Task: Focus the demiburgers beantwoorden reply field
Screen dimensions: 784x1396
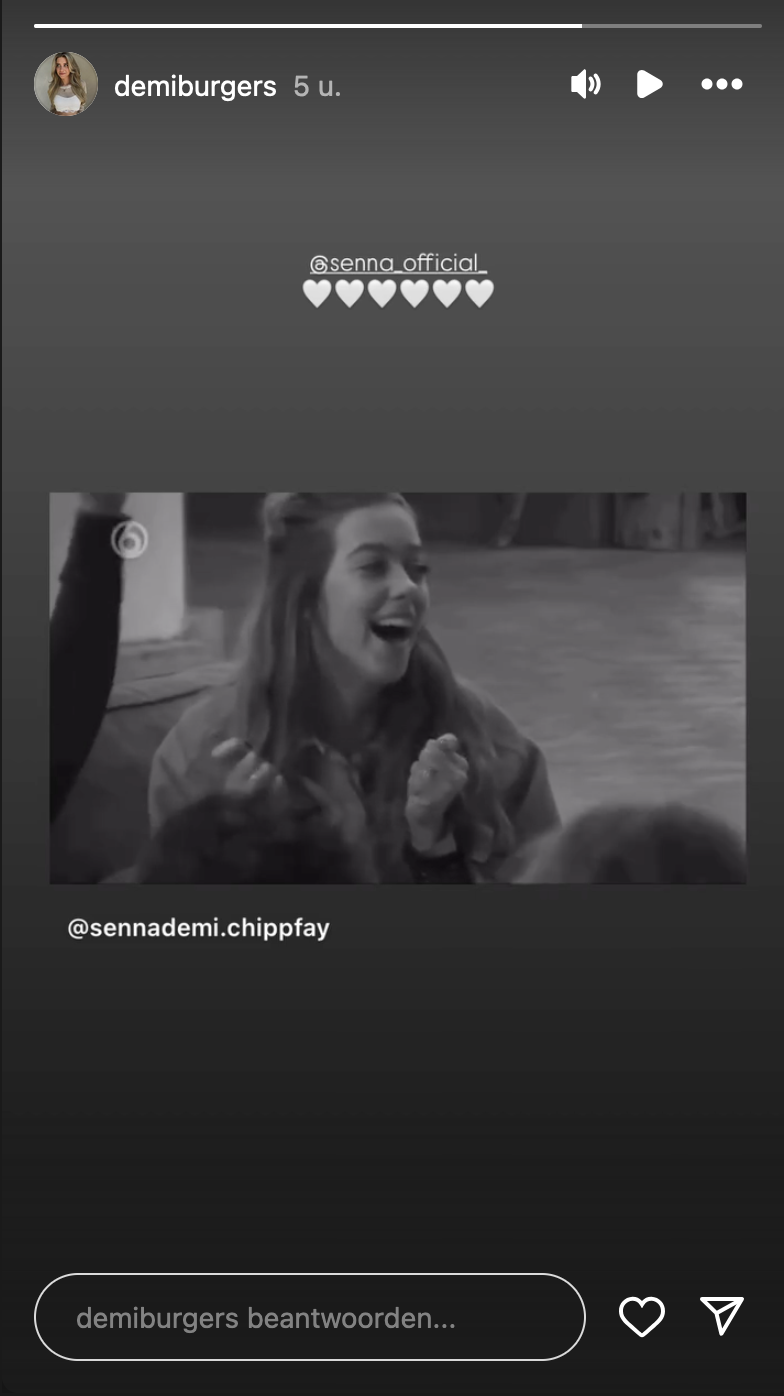Action: (309, 1317)
